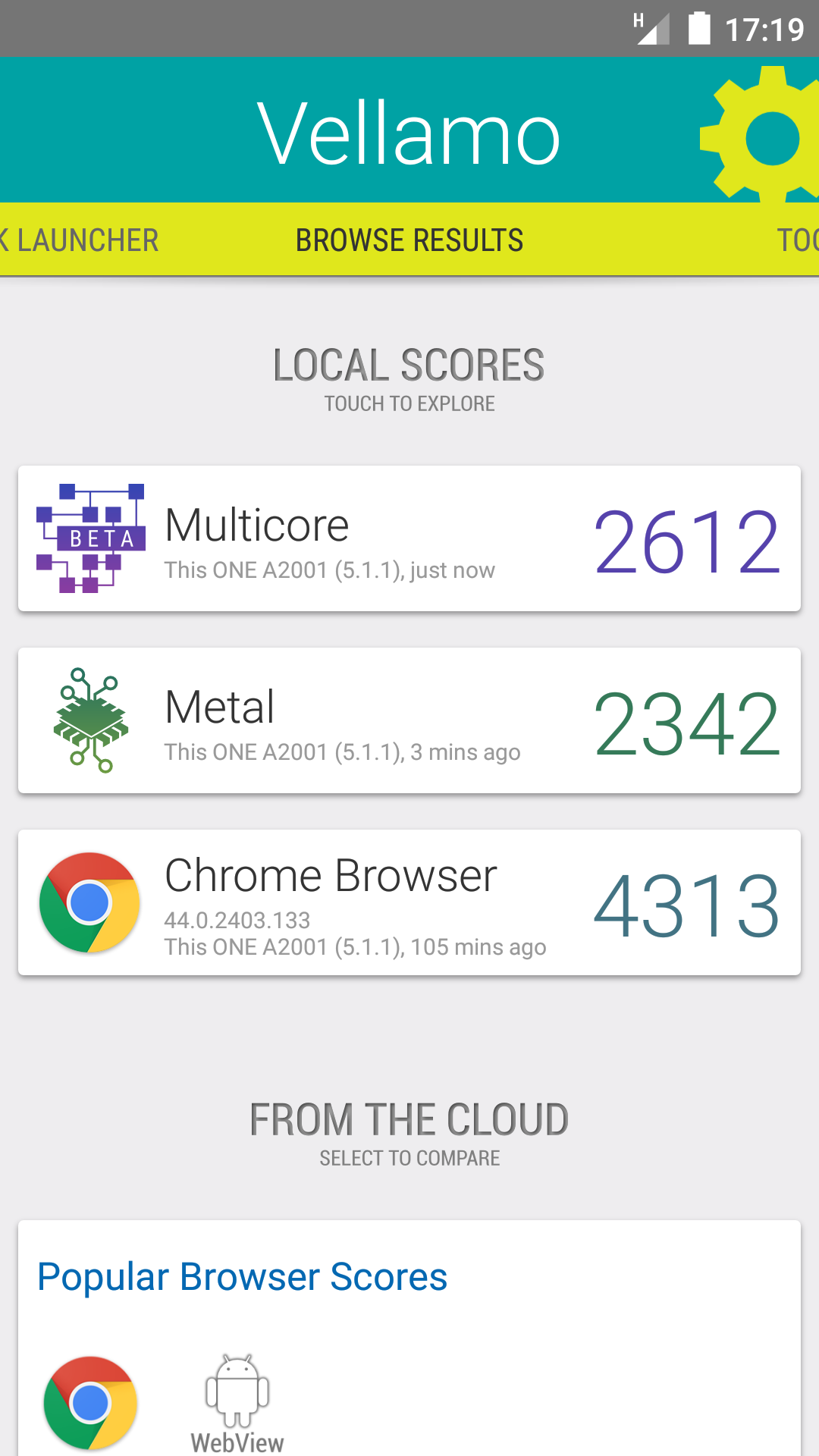Select Chrome under Popular Browser Scores
This screenshot has width=819, height=1456.
(91, 1402)
